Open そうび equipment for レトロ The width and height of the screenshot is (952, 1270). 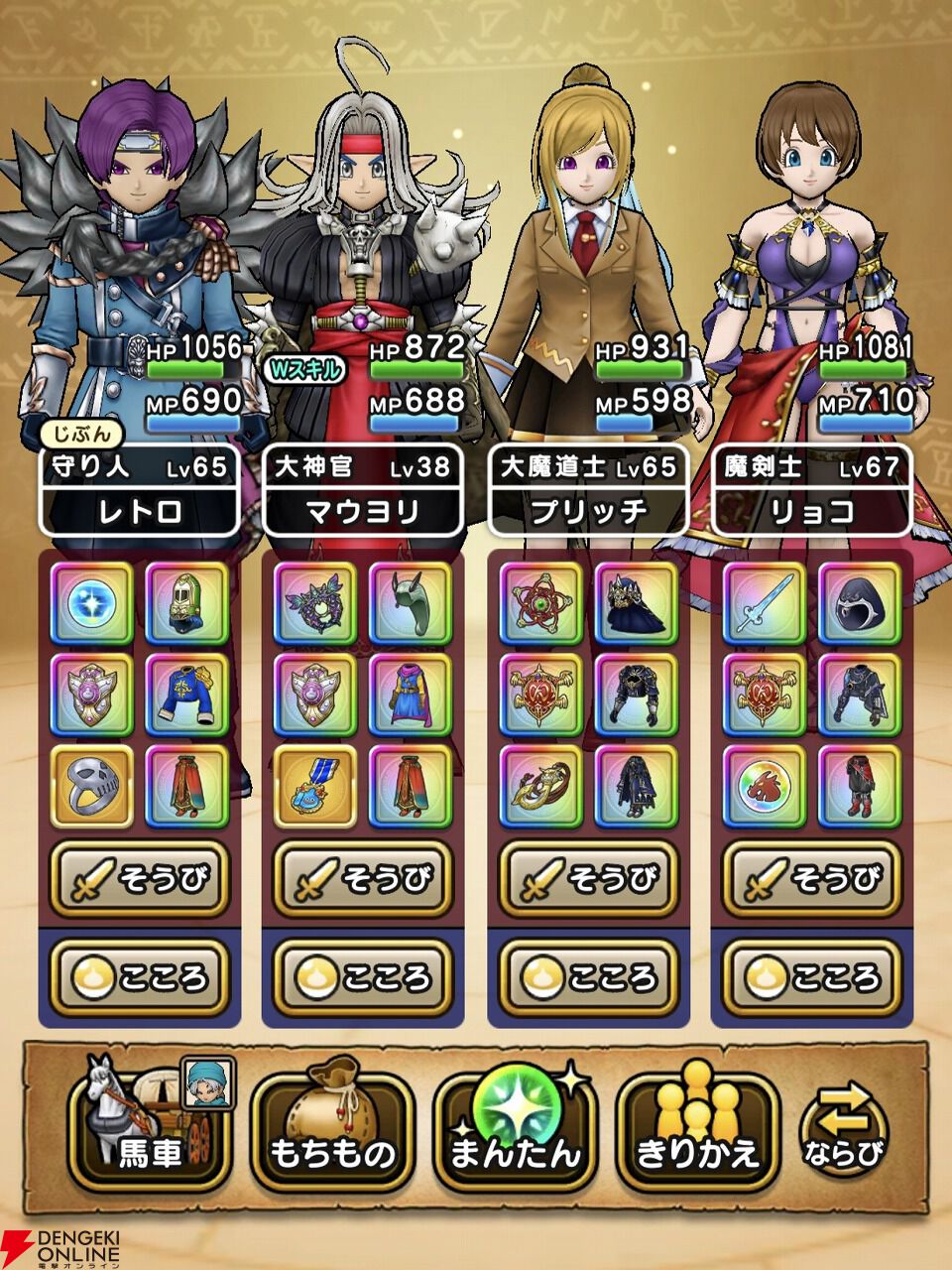point(140,878)
